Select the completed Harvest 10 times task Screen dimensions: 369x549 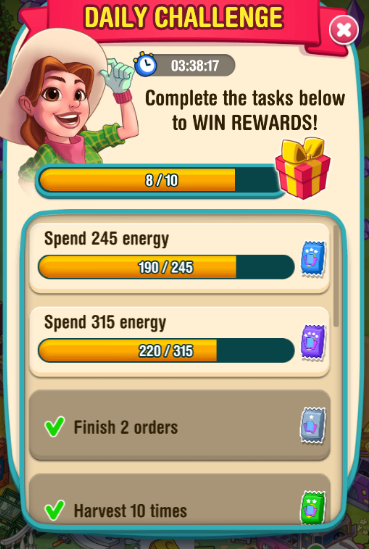[179, 501]
